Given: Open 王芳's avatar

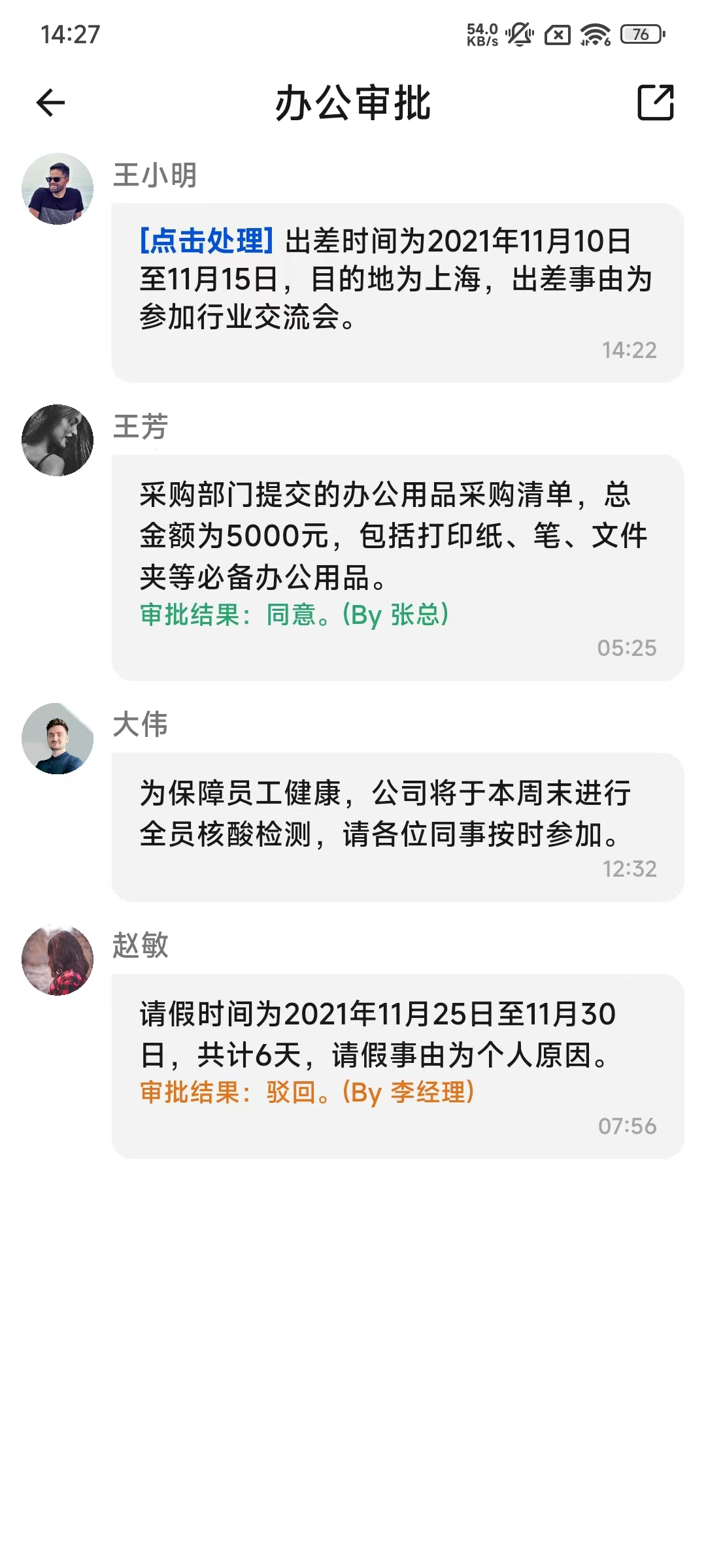Looking at the screenshot, I should pyautogui.click(x=58, y=440).
